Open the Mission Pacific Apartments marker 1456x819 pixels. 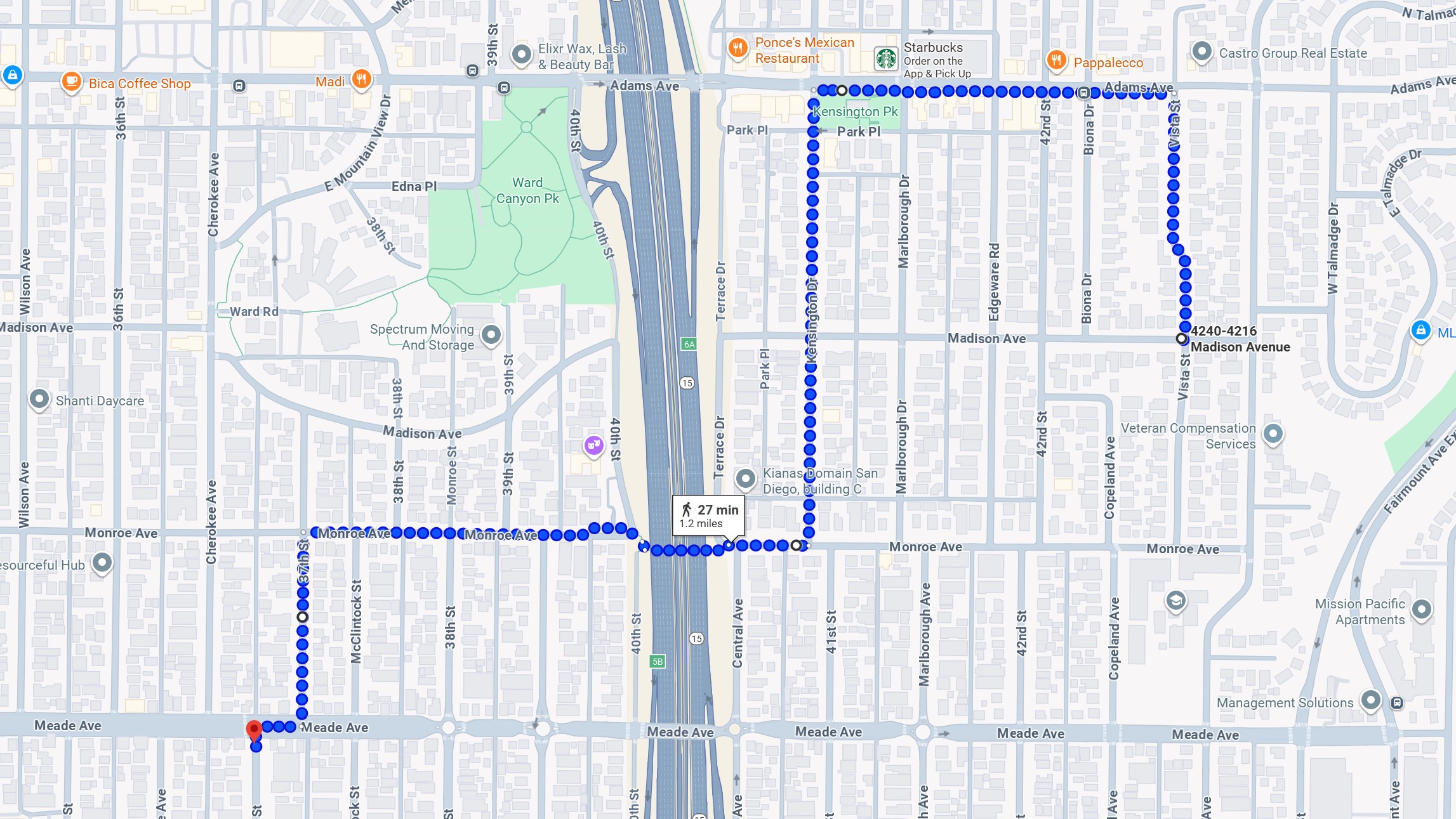click(1421, 609)
